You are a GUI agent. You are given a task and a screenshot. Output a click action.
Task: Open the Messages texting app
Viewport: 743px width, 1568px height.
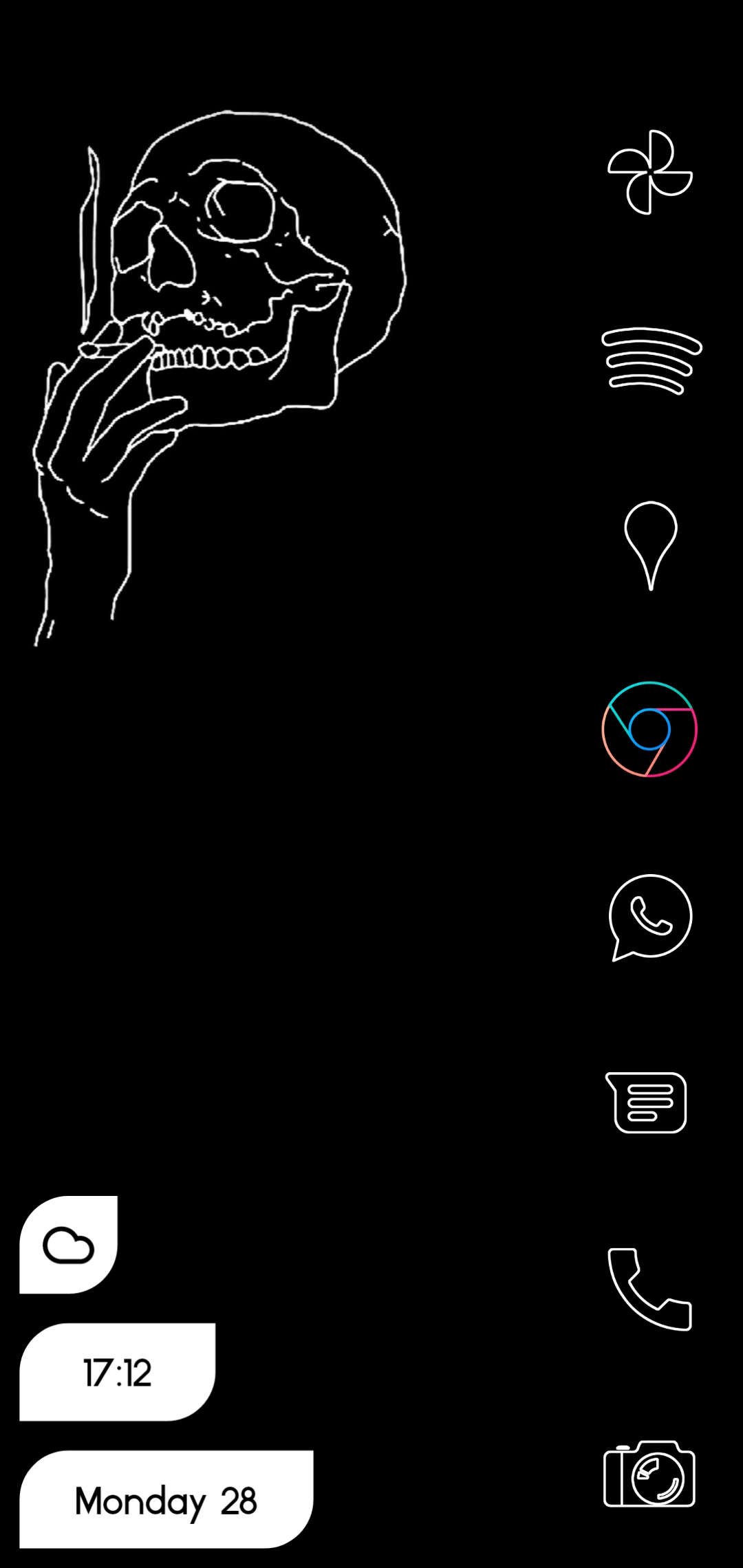(x=649, y=1100)
